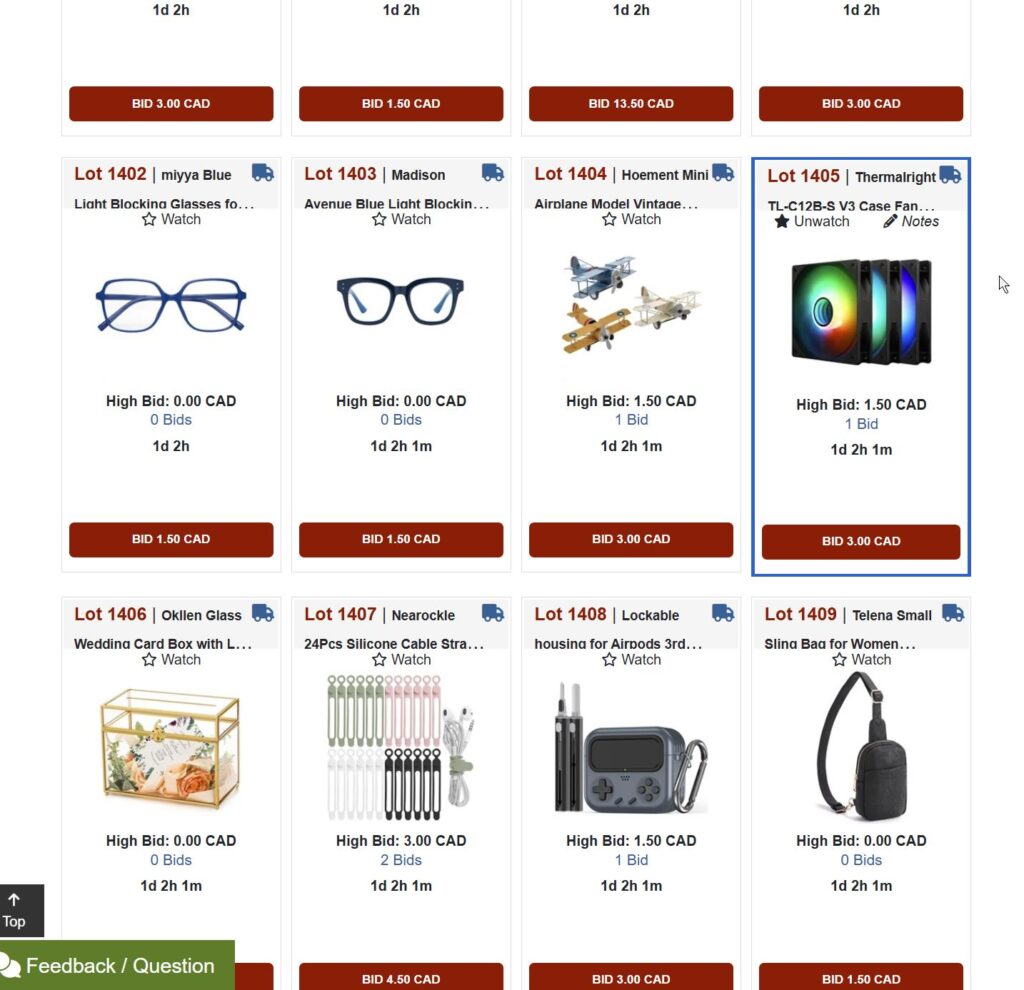1024x990 pixels.
Task: Bid 3.00 CAD on Lot 1404 airplane models
Action: [631, 539]
